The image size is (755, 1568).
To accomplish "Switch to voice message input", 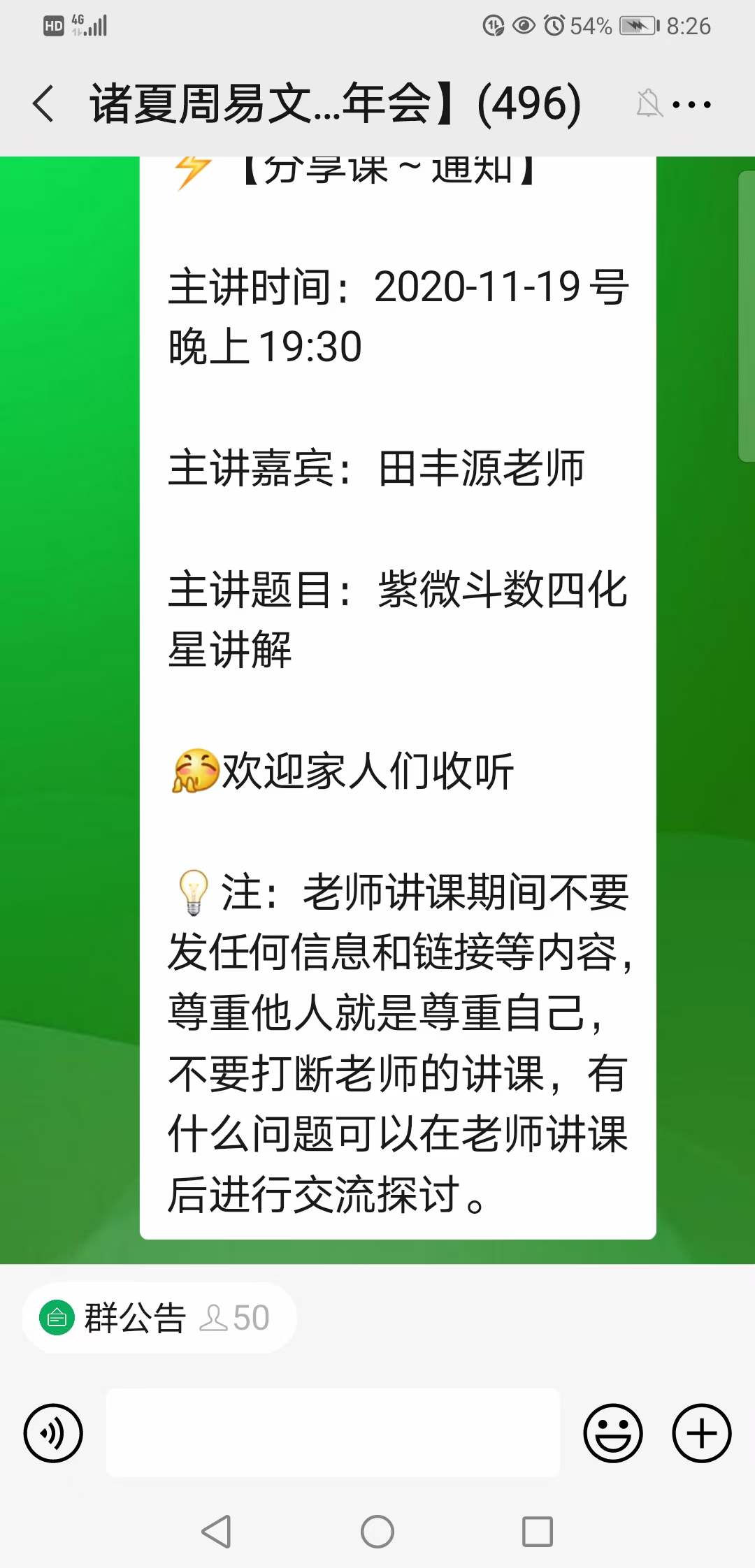I will point(53,1432).
